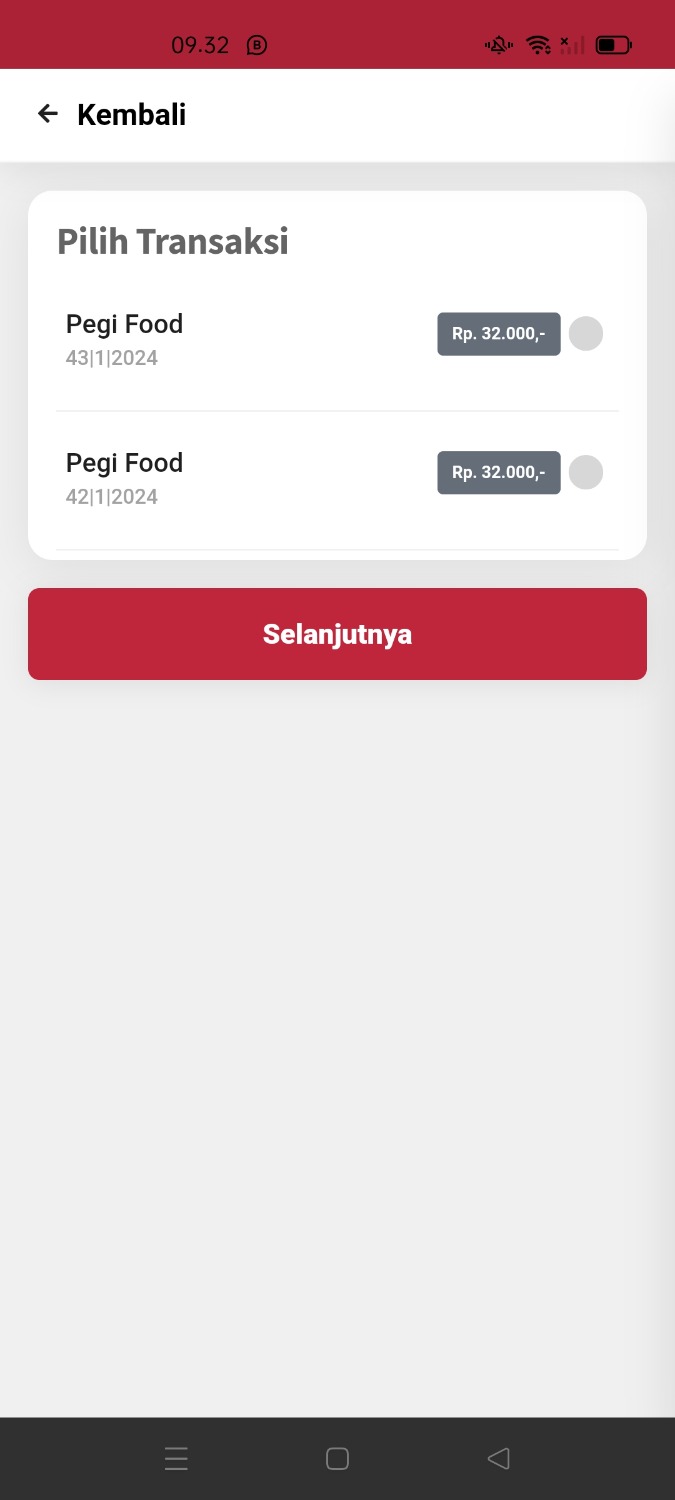Tap the Selanjutnya button

[x=337, y=634]
